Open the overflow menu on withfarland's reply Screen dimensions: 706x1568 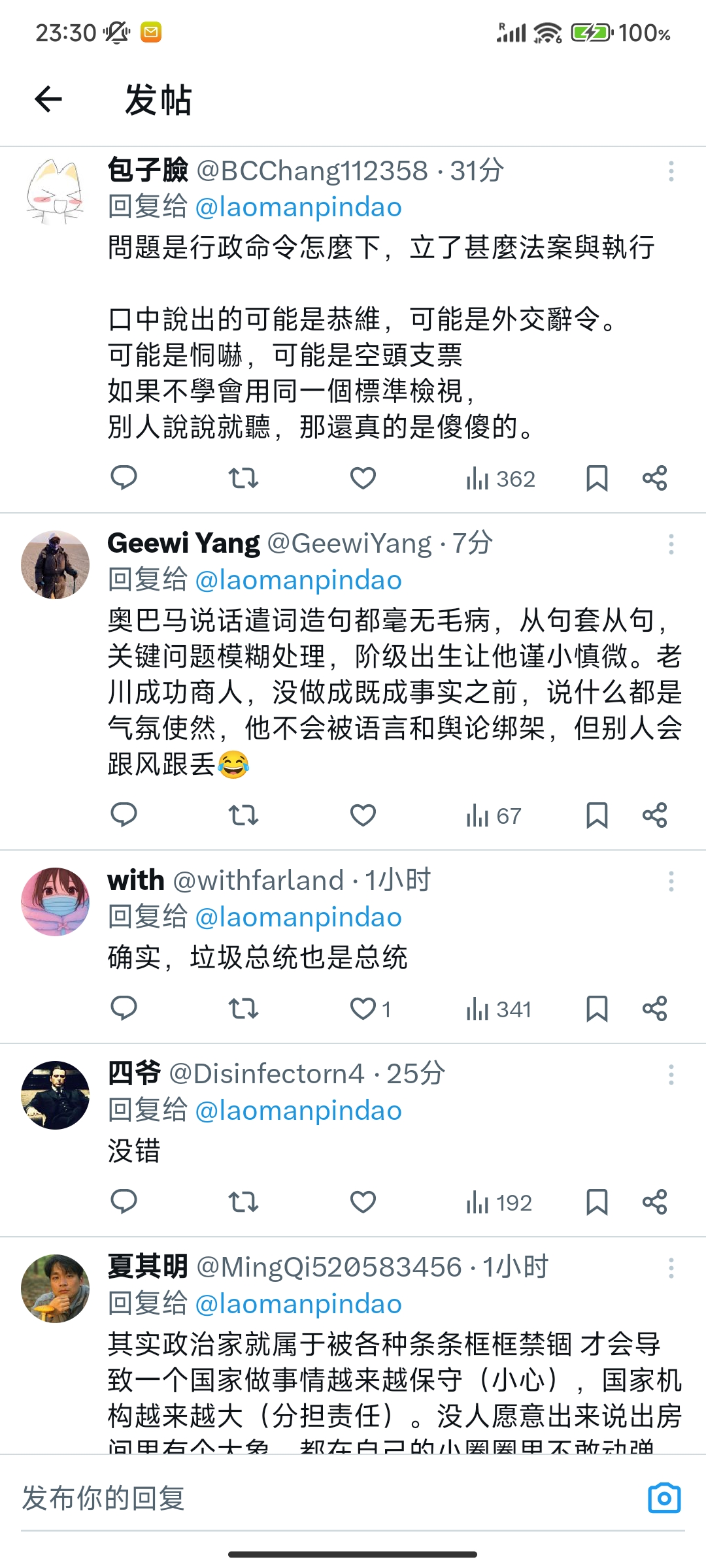click(671, 881)
